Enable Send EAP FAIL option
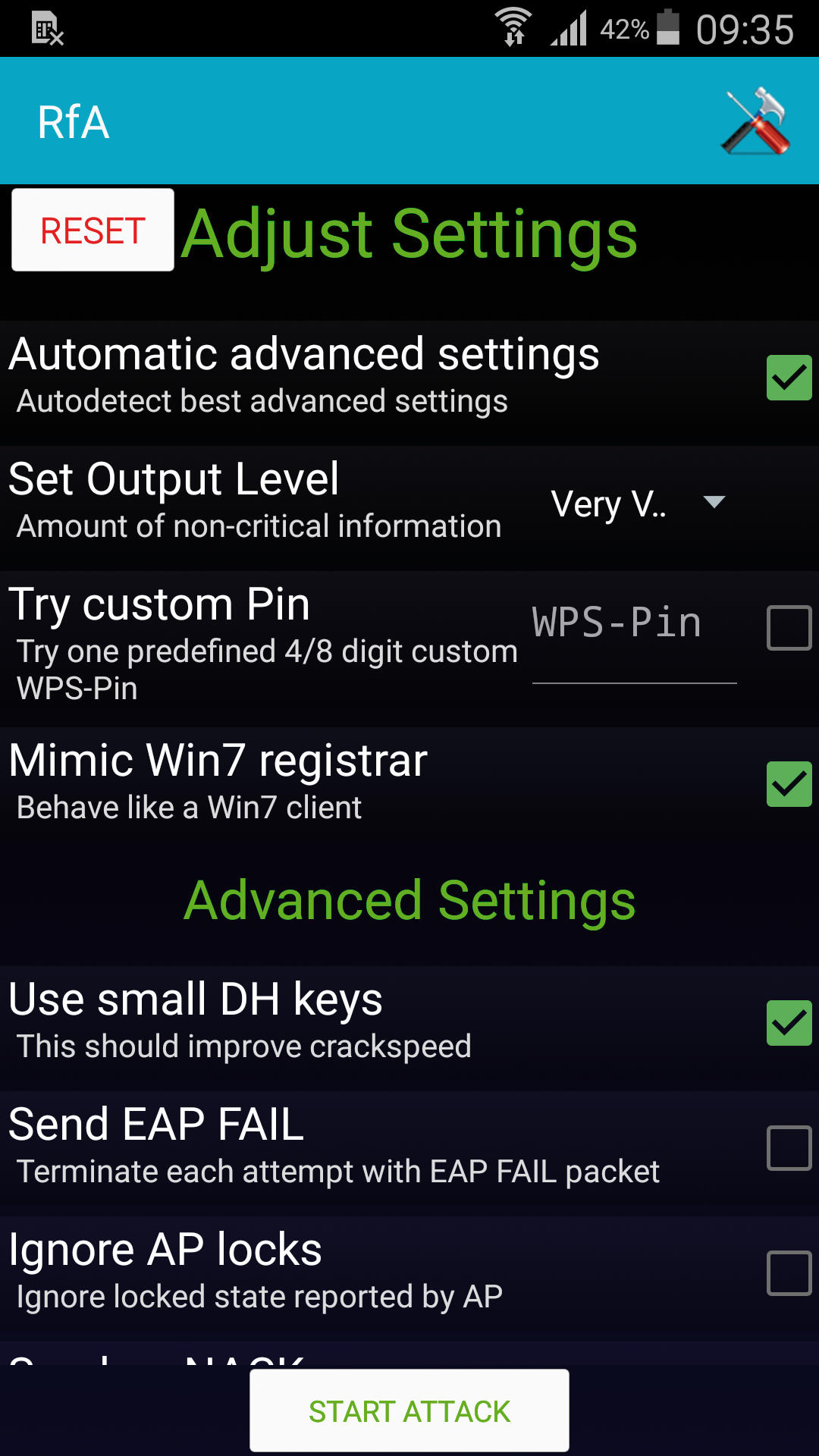The image size is (819, 1456). [x=789, y=1147]
